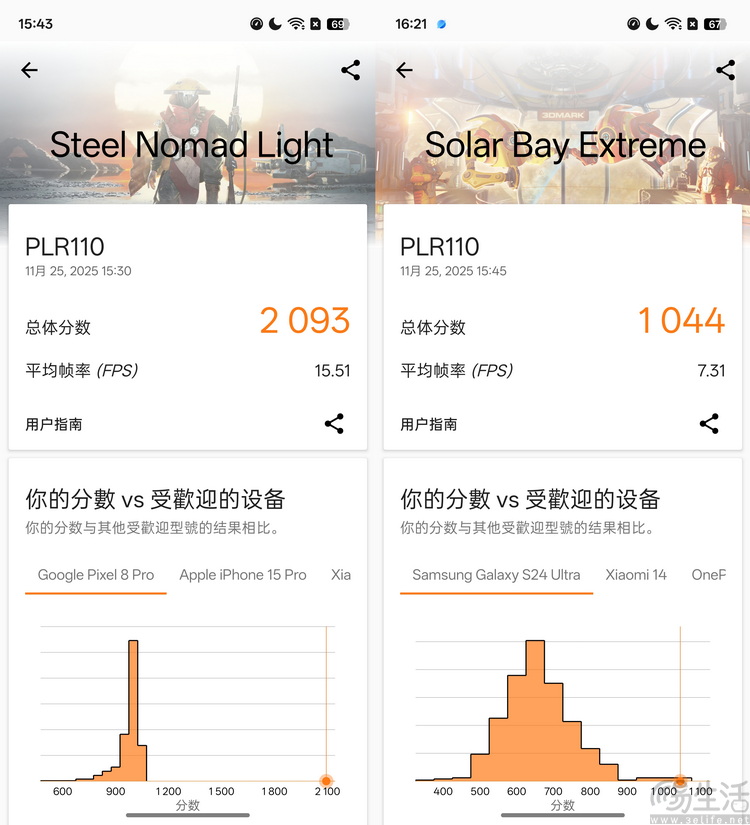Switch to the Xiaomi 14 comparison tab
The image size is (750, 825).
636,575
